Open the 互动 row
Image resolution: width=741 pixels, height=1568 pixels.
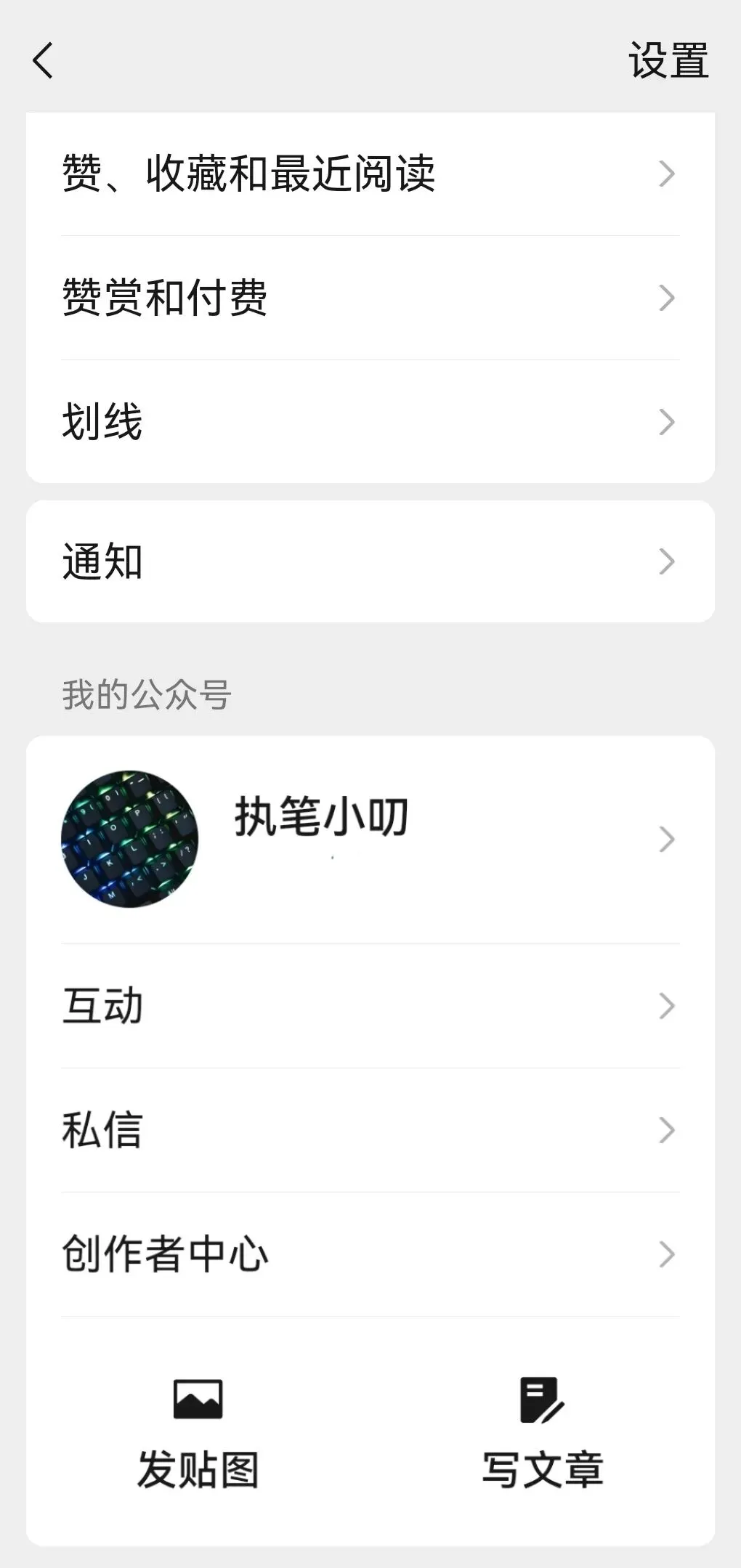(370, 1006)
